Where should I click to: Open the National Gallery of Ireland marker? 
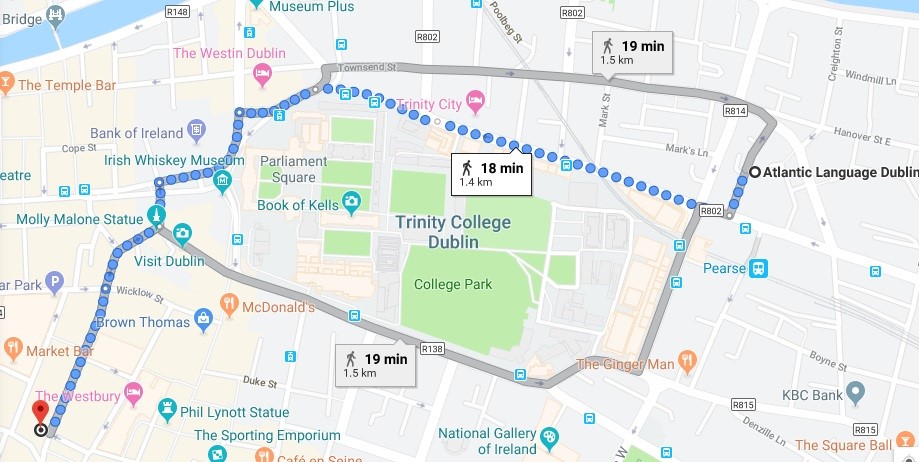click(548, 436)
